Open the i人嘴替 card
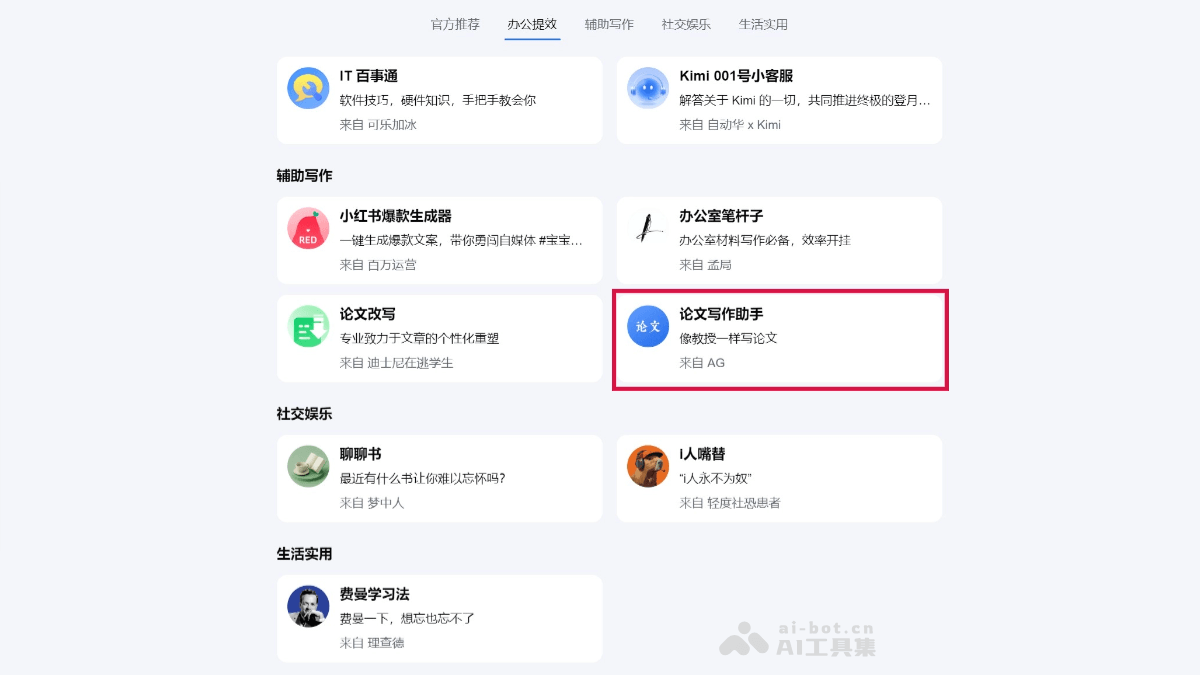 (779, 478)
